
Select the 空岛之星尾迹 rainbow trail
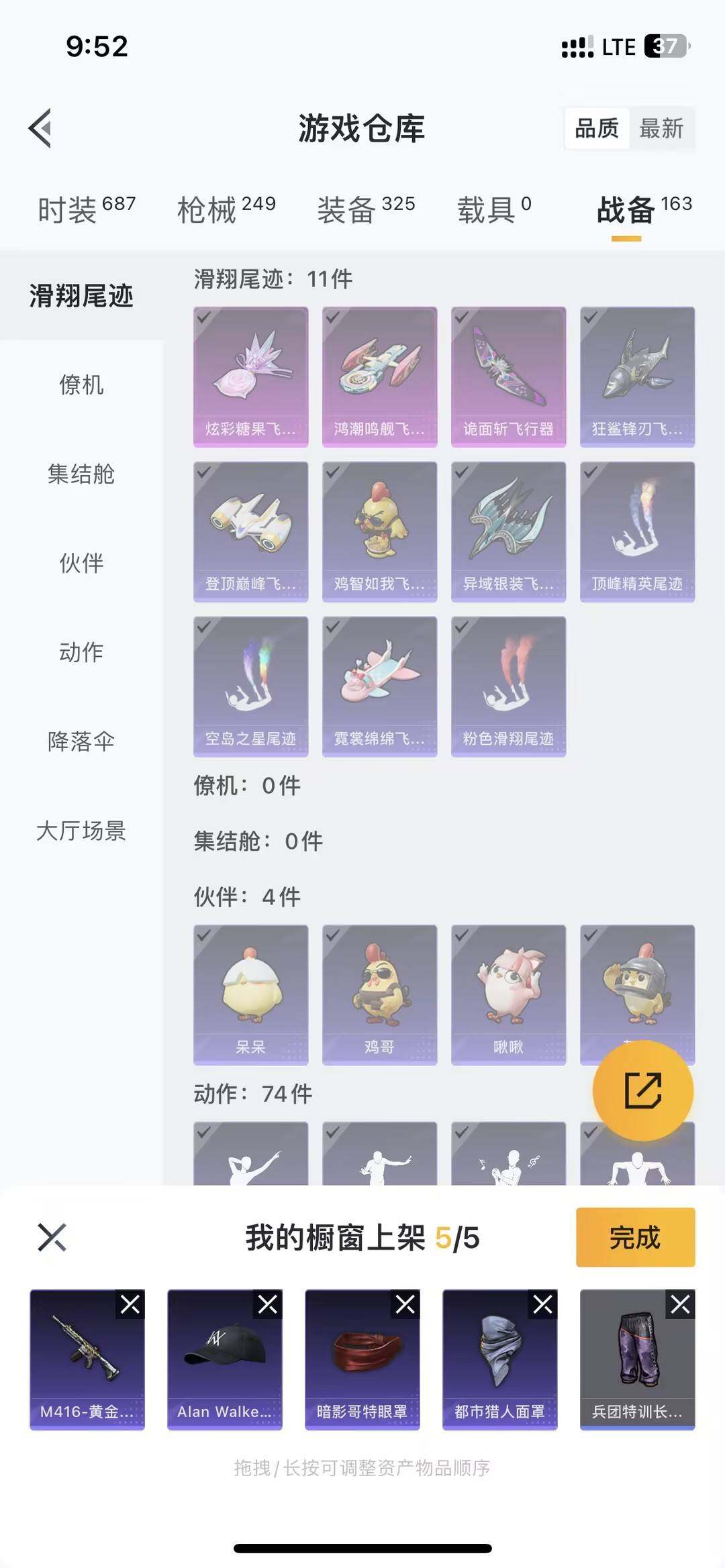coord(250,686)
